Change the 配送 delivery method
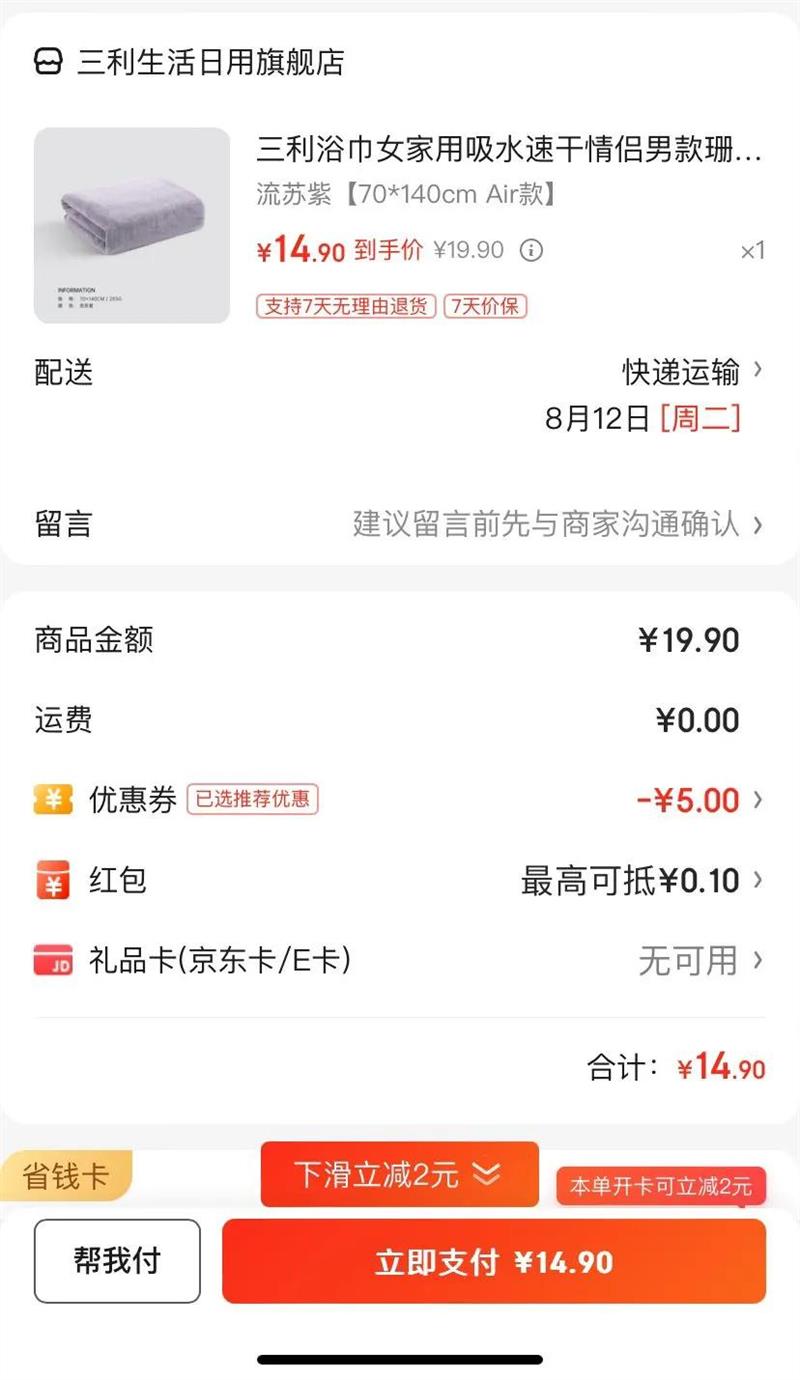The width and height of the screenshot is (800, 1380). pyautogui.click(x=692, y=372)
